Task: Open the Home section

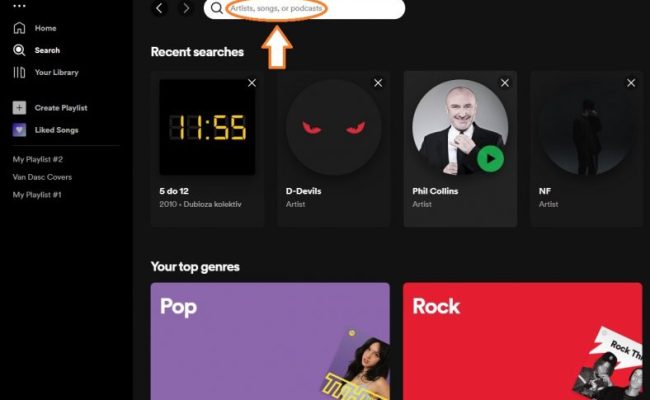Action: 45,28
